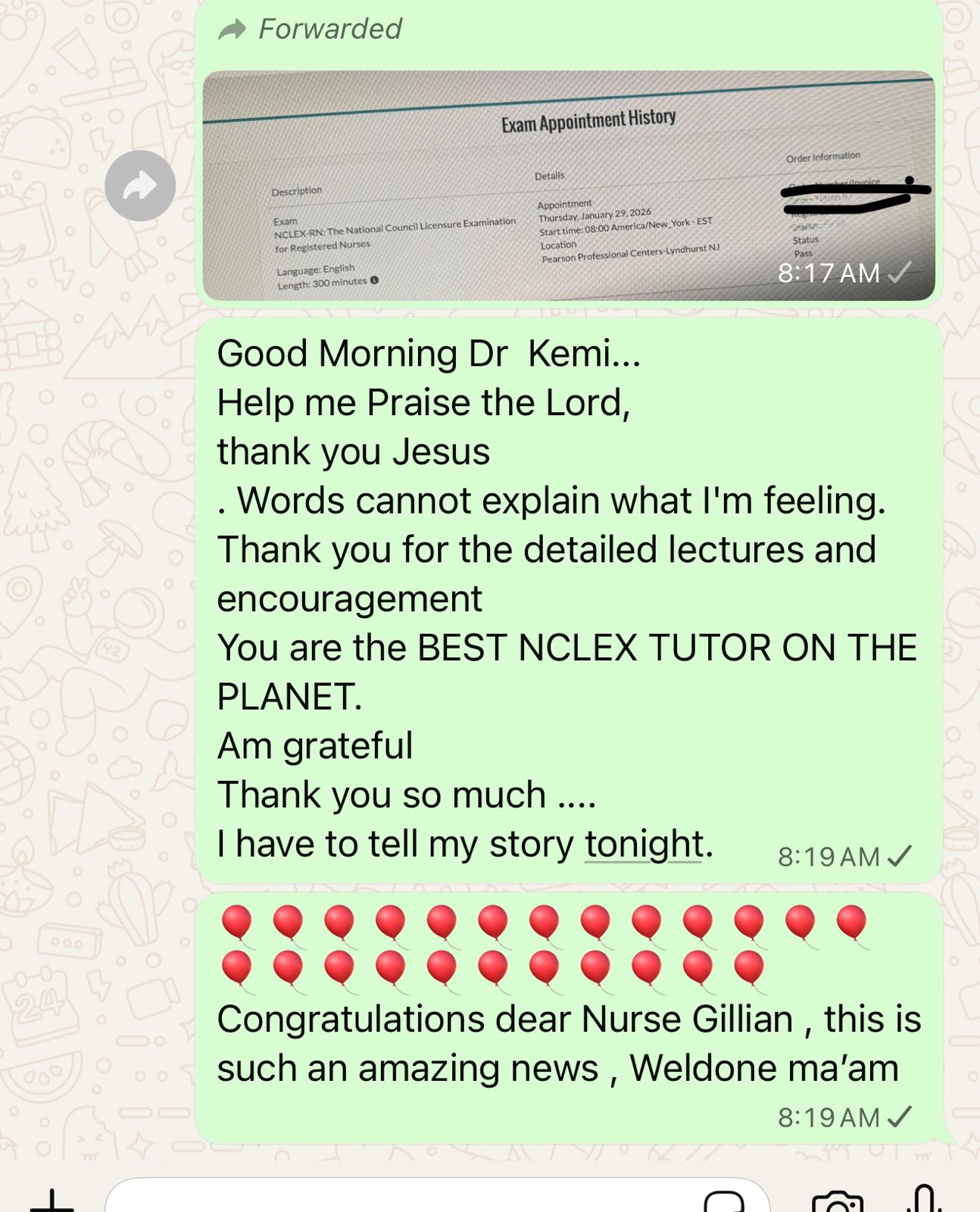Open the forwarded Exam Appointment History image
The width and height of the screenshot is (980, 1212).
click(568, 186)
